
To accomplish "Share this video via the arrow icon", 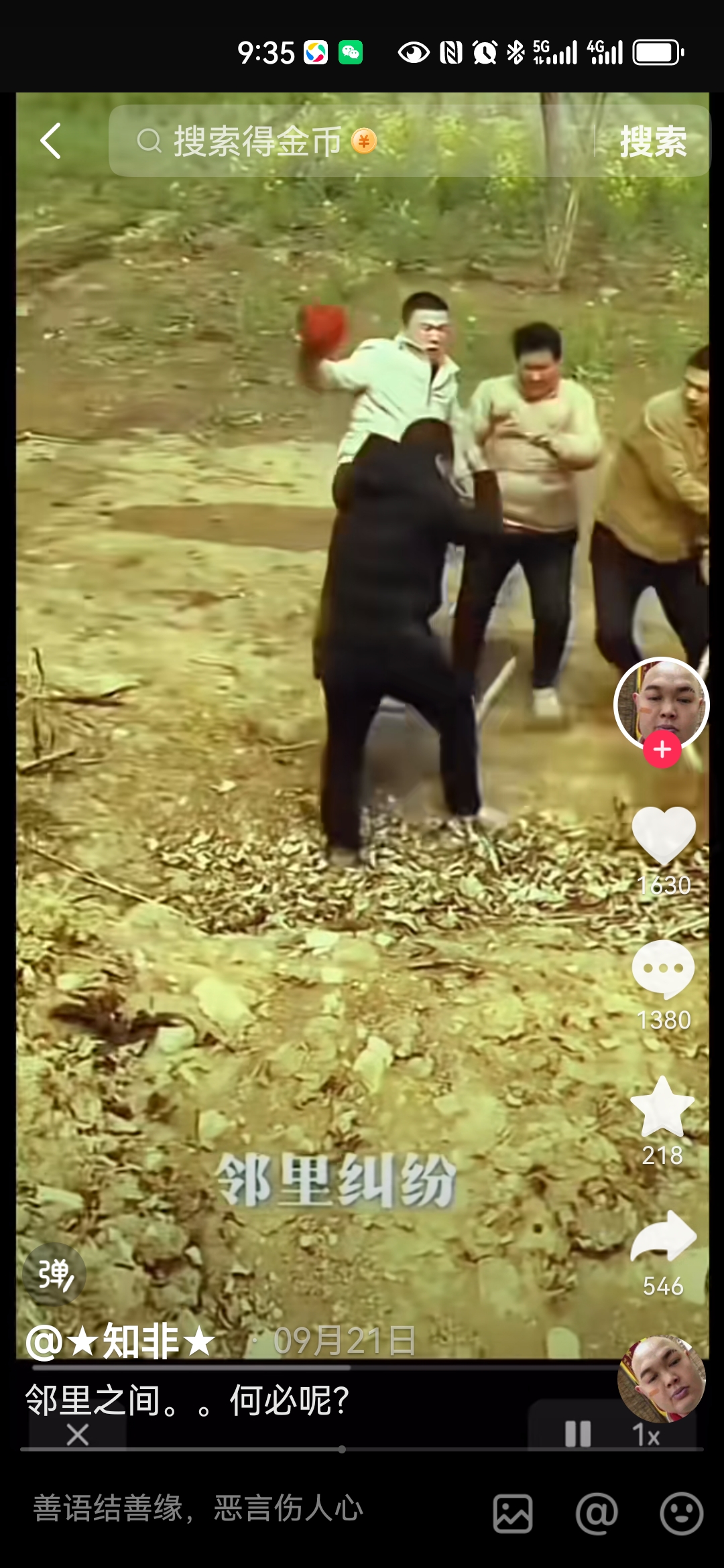I will 663,1238.
